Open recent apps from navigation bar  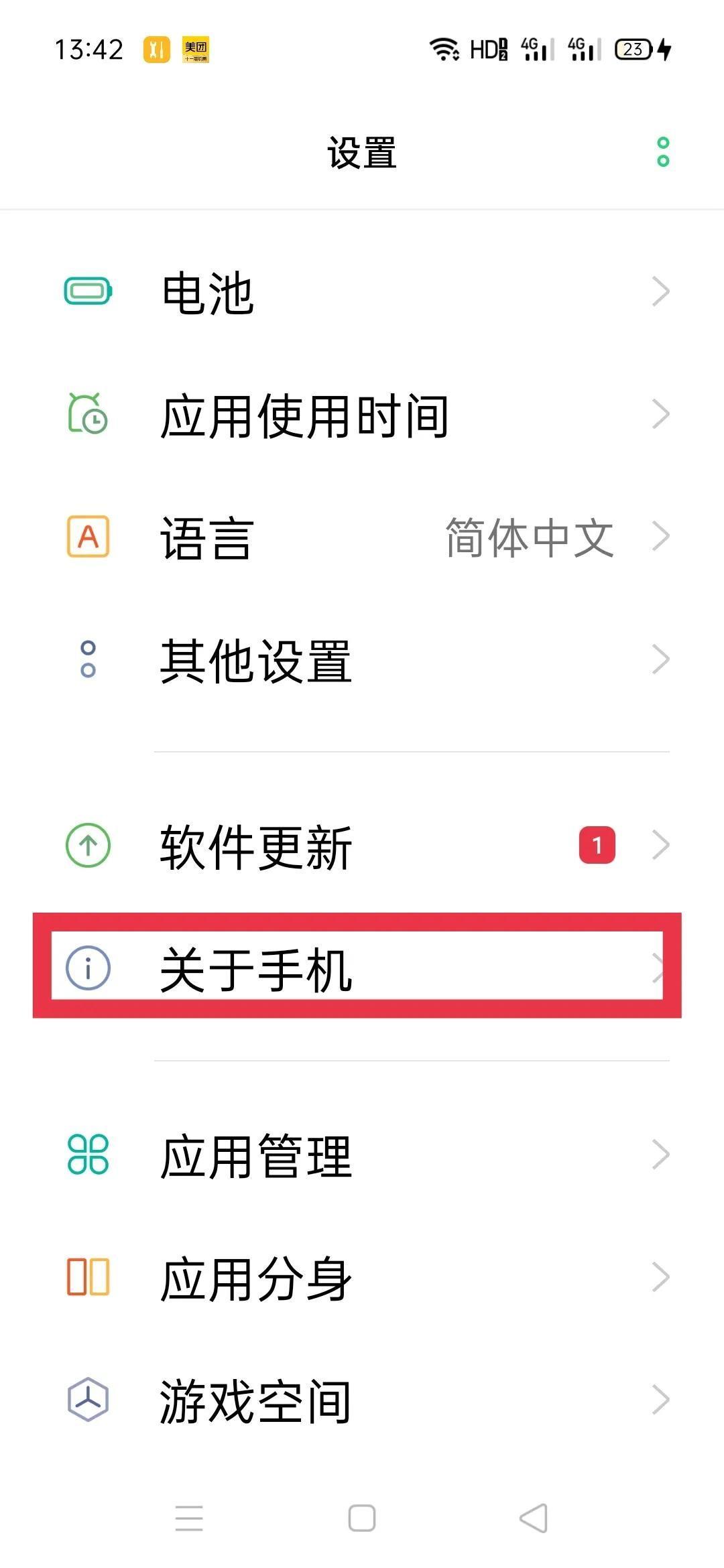pyautogui.click(x=189, y=1518)
